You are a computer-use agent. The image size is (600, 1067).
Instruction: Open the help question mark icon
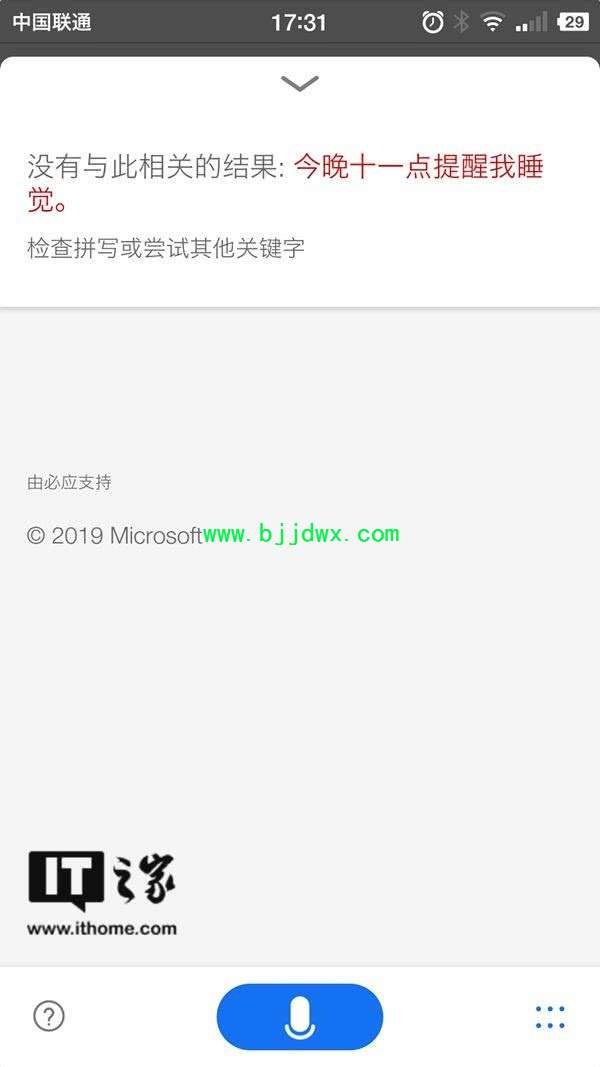coord(49,1017)
